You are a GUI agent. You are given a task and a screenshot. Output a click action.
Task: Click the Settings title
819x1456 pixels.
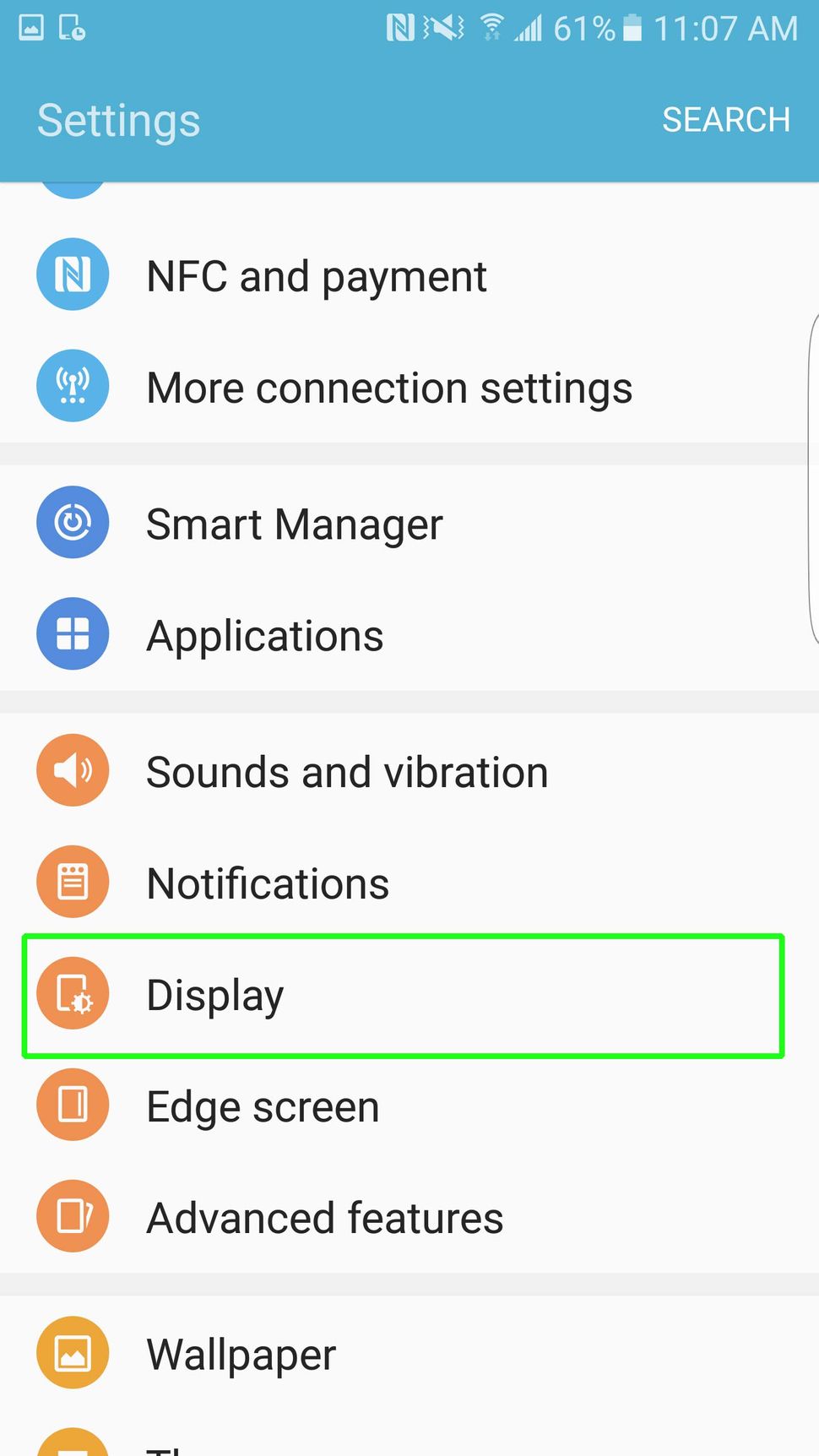(118, 119)
